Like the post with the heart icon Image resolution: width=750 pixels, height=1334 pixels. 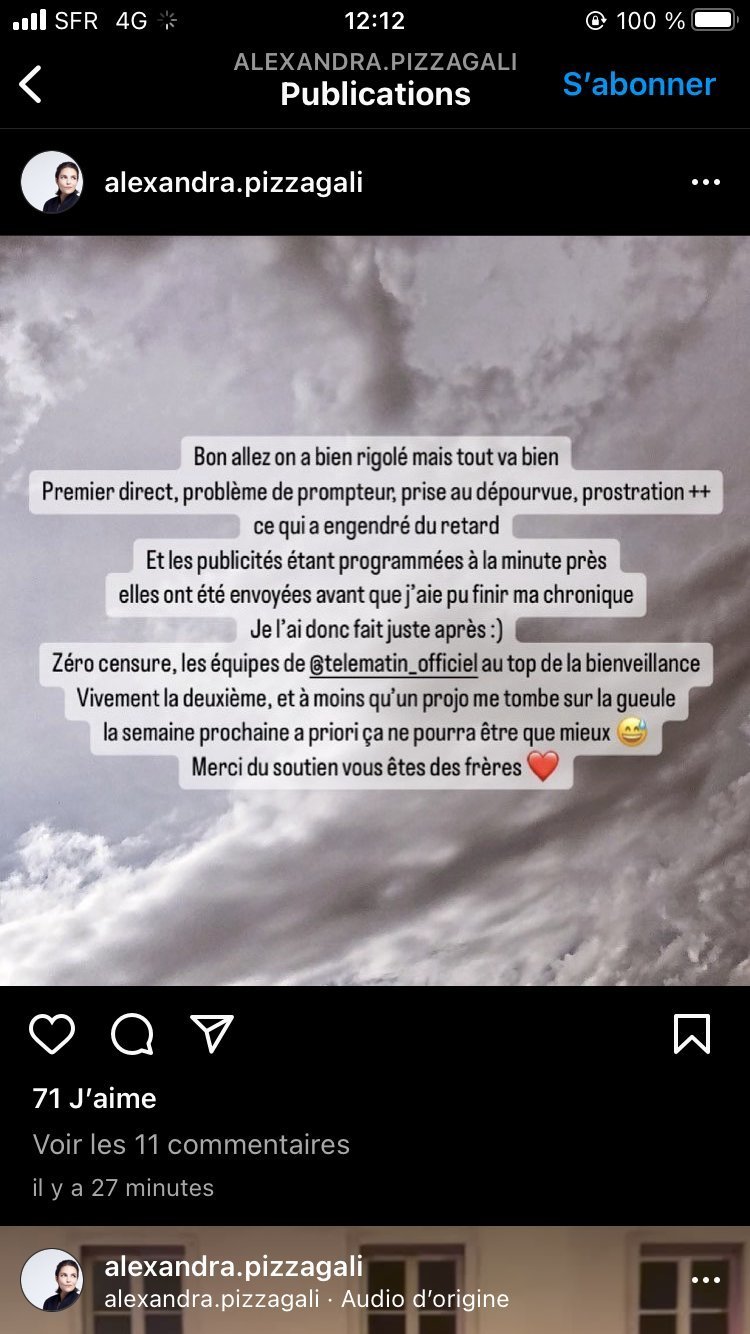point(52,1034)
